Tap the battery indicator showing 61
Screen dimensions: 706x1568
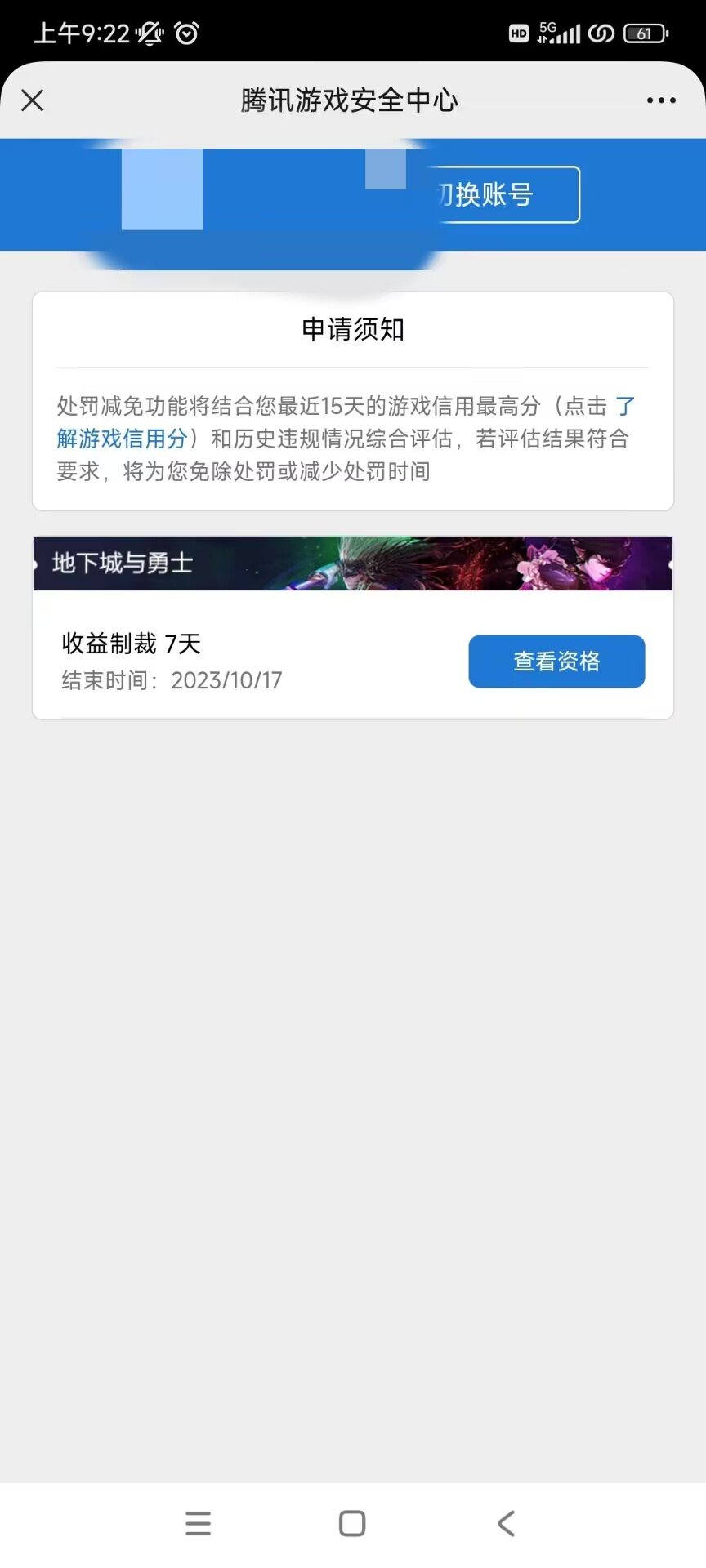coord(646,33)
